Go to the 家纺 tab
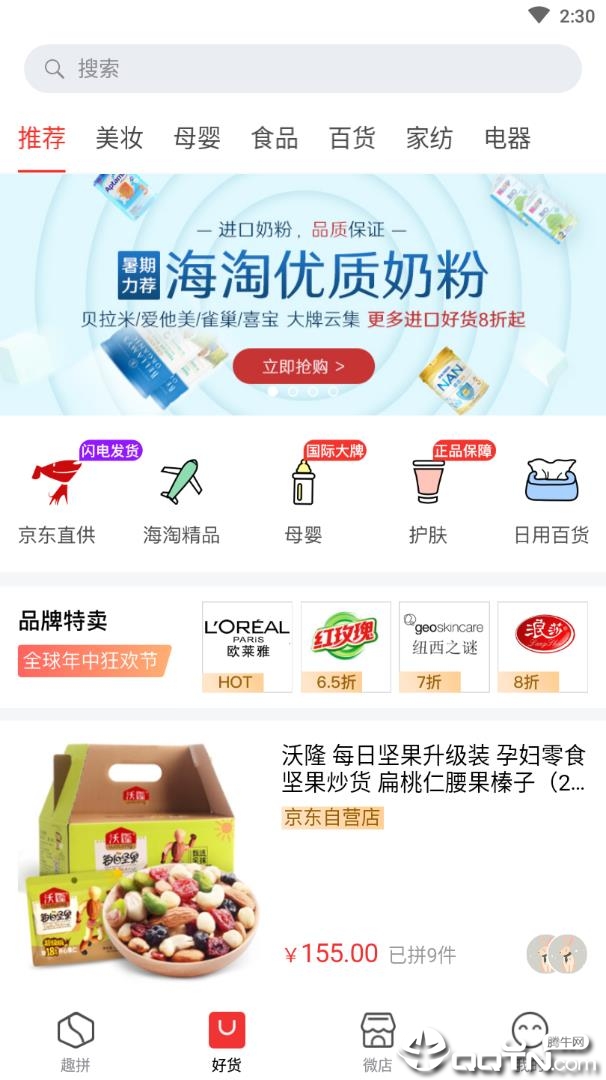Screen dimensions: 606x1080 coord(429,138)
